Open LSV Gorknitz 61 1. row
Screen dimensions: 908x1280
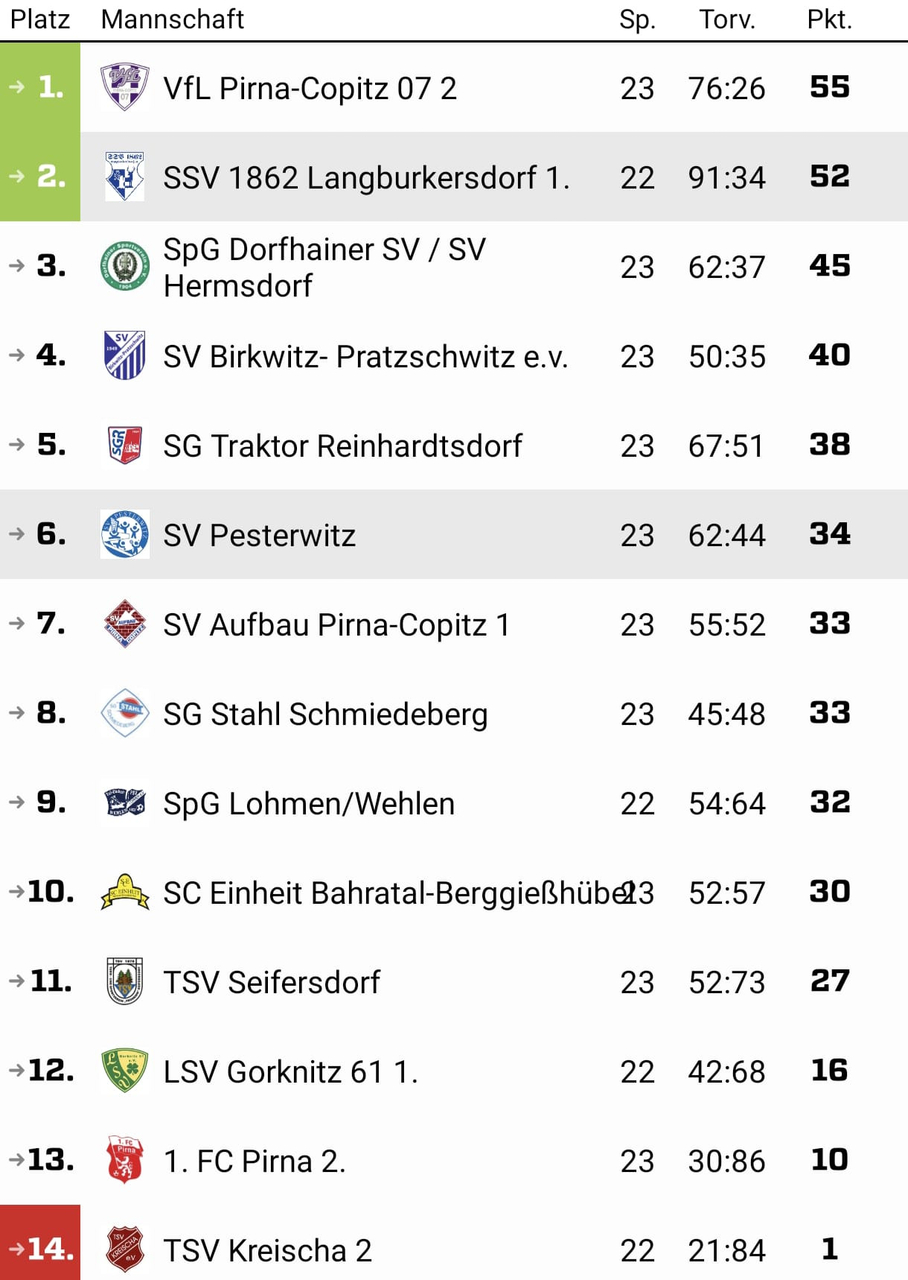tap(454, 1071)
